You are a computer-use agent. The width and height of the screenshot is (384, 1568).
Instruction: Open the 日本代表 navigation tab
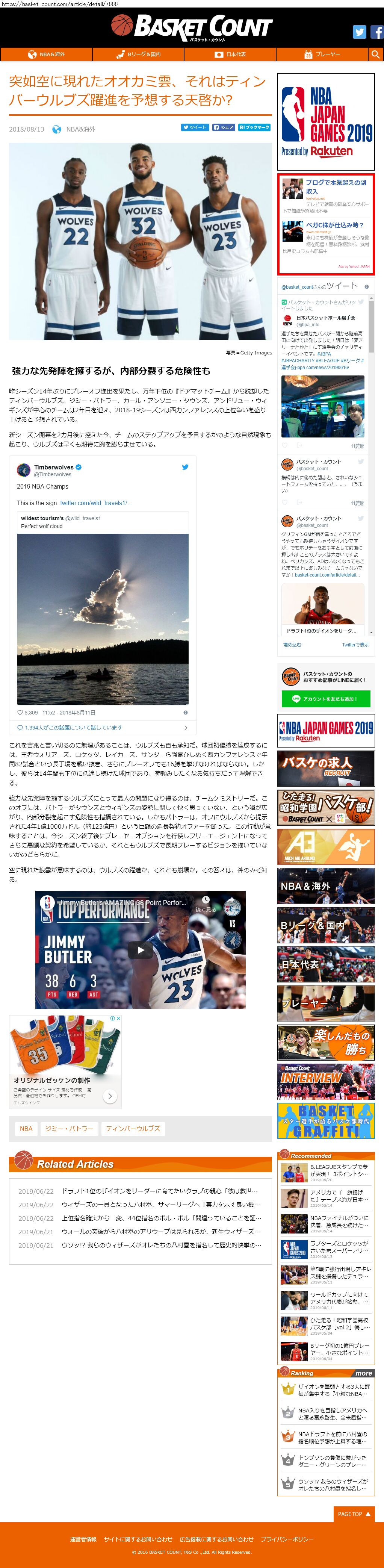click(230, 54)
